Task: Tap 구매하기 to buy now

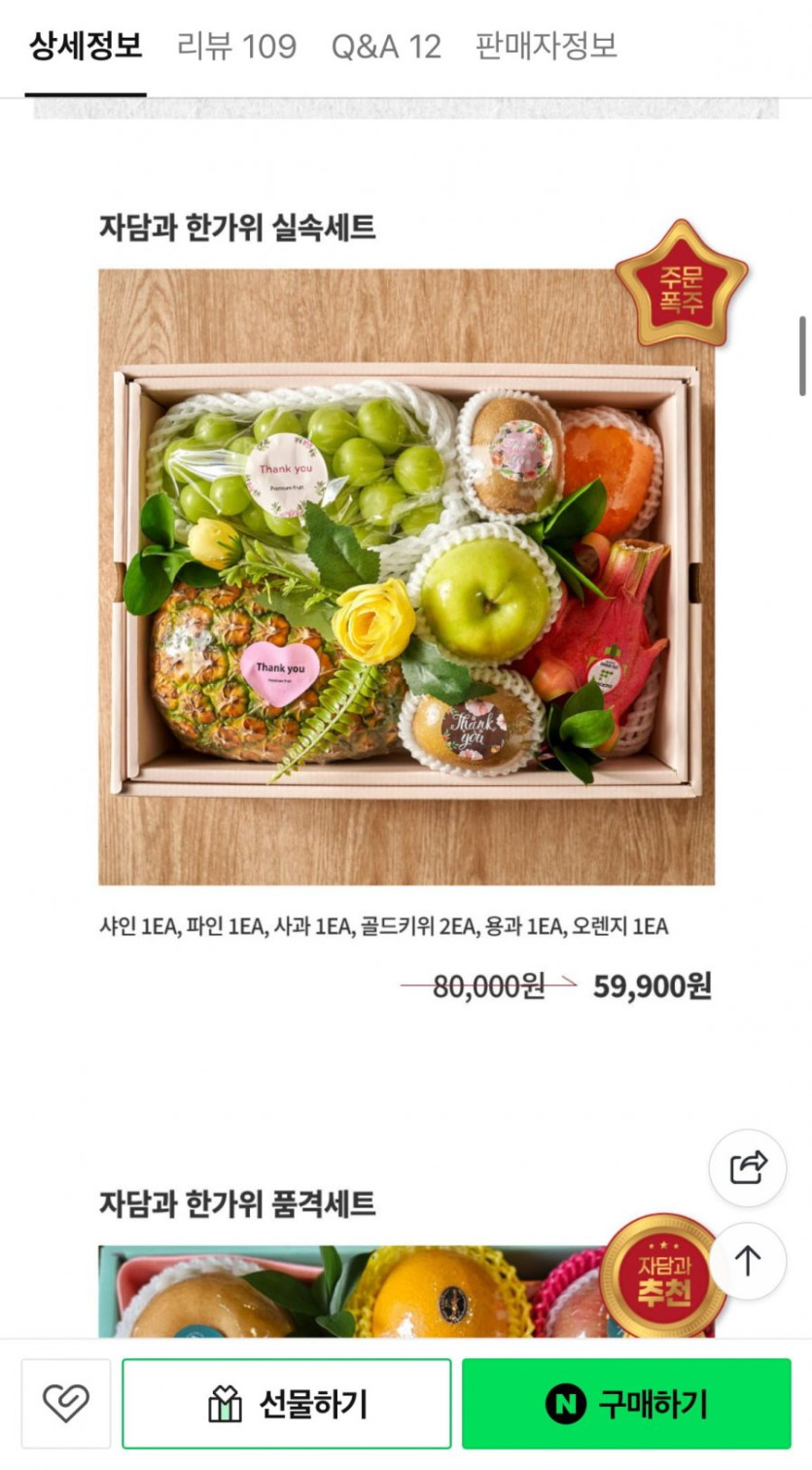Action: (626, 1403)
